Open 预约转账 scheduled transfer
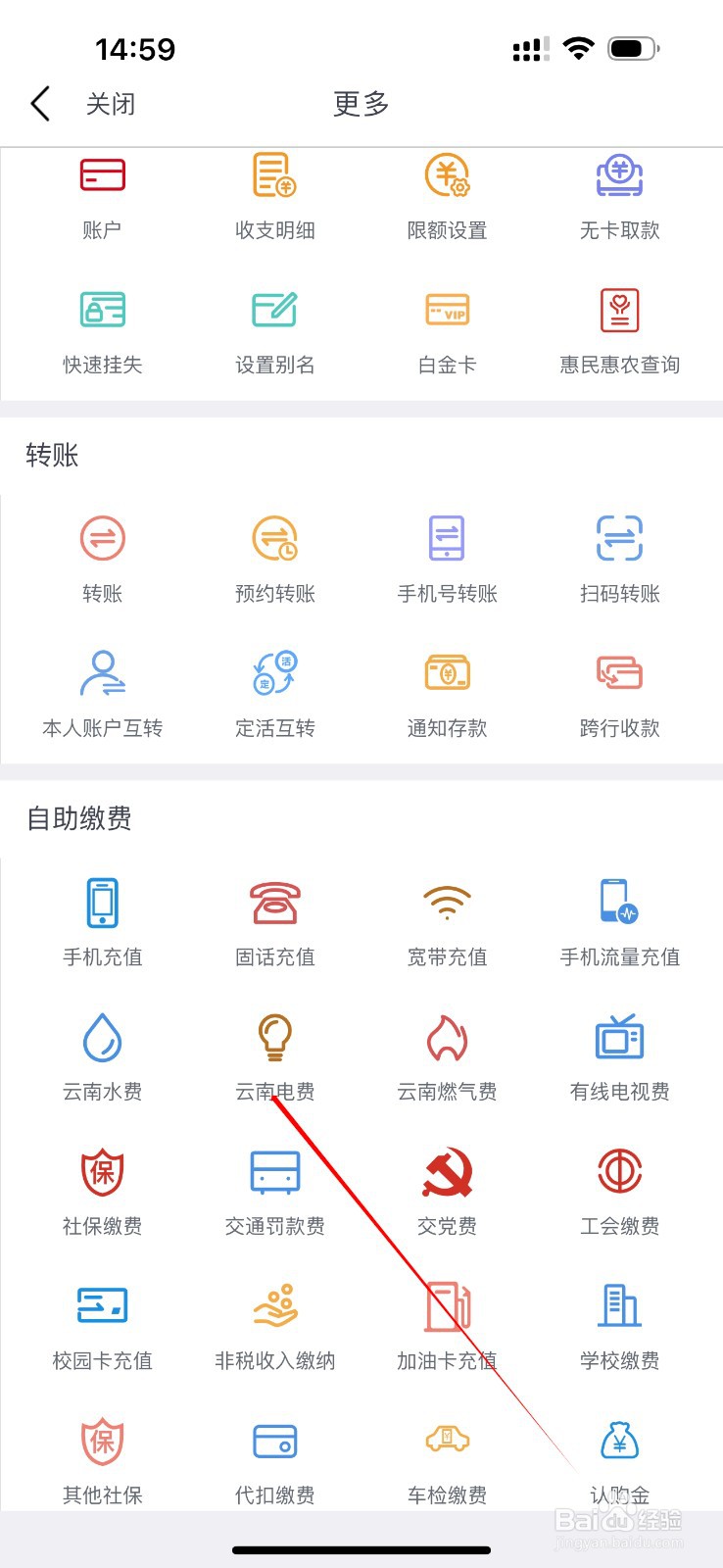 coord(274,559)
